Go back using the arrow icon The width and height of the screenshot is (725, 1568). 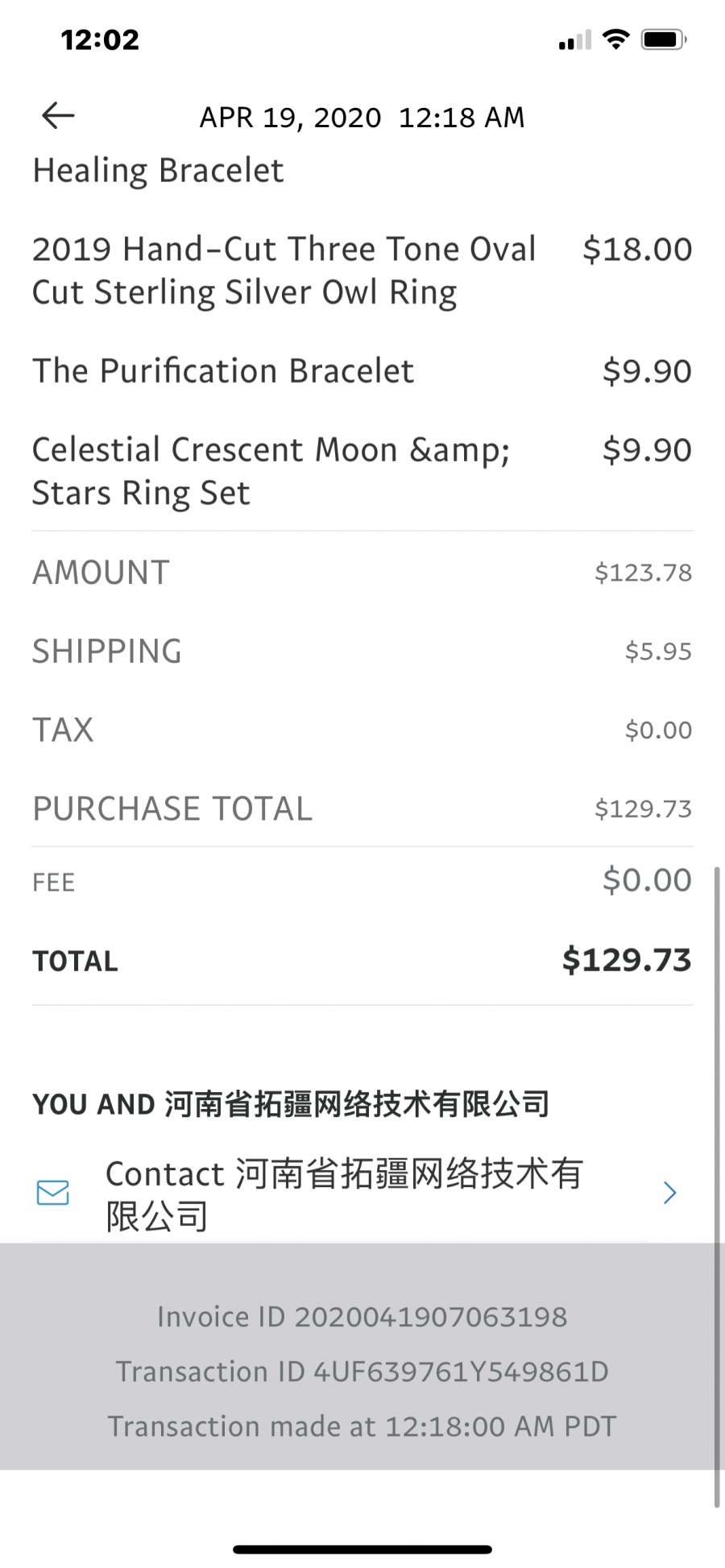pyautogui.click(x=58, y=116)
